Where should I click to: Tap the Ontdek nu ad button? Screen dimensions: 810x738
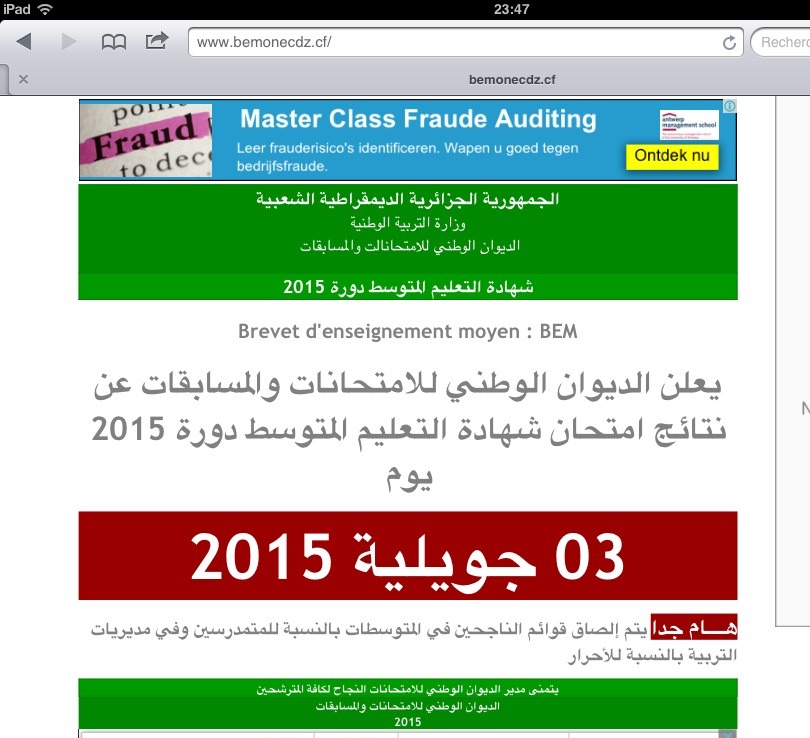point(672,156)
